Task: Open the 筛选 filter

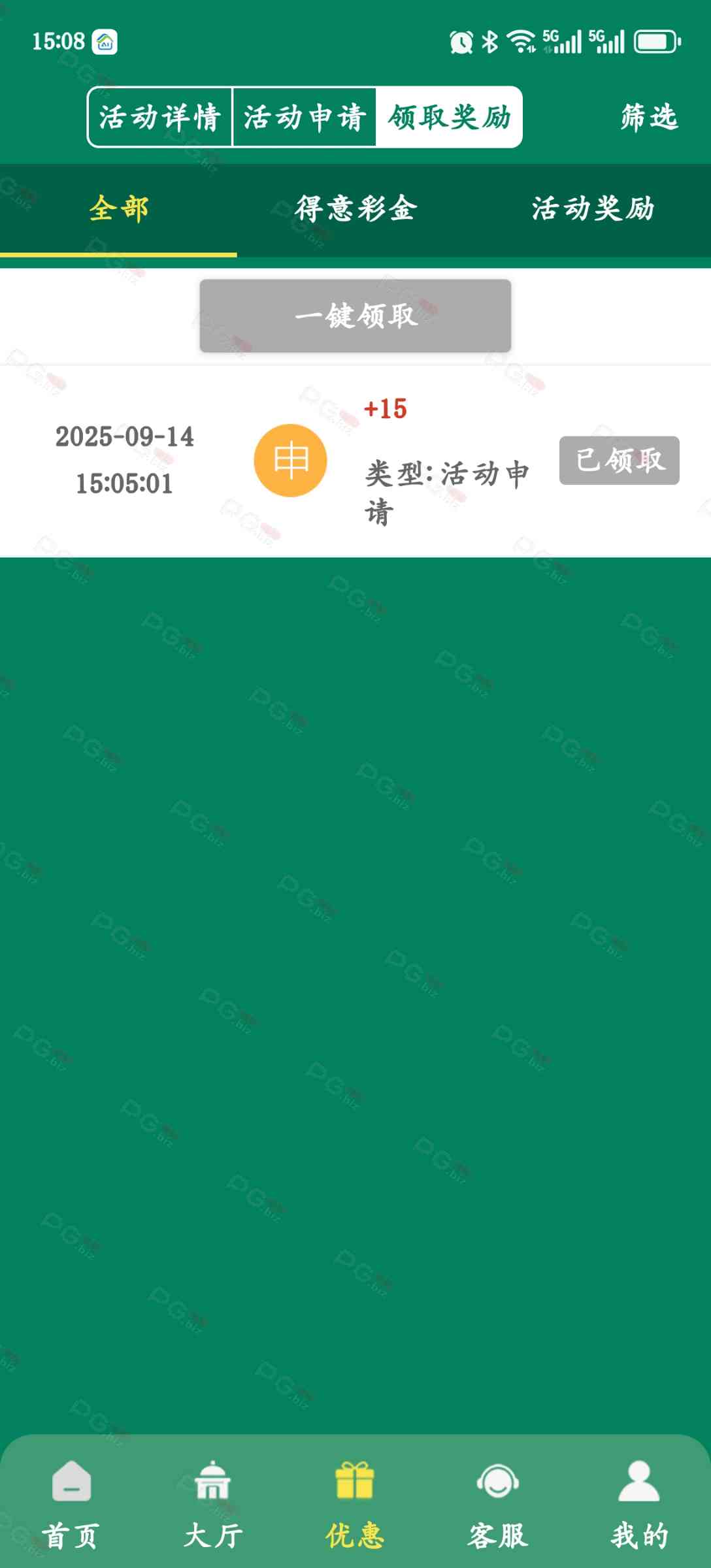Action: (649, 118)
